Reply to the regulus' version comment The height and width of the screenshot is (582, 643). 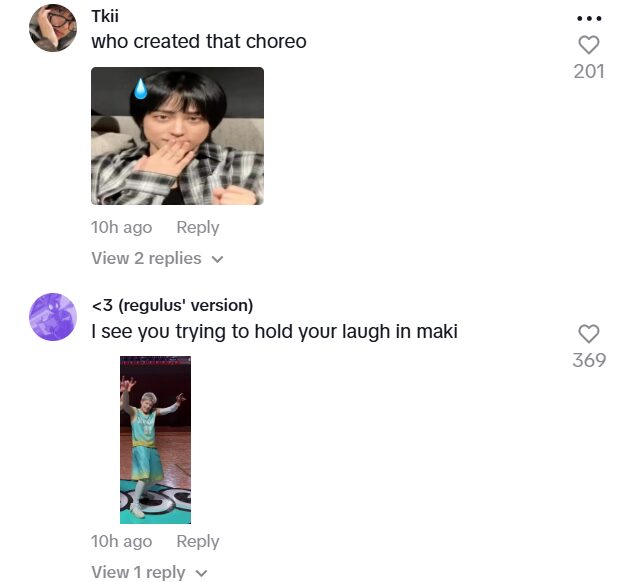(197, 541)
